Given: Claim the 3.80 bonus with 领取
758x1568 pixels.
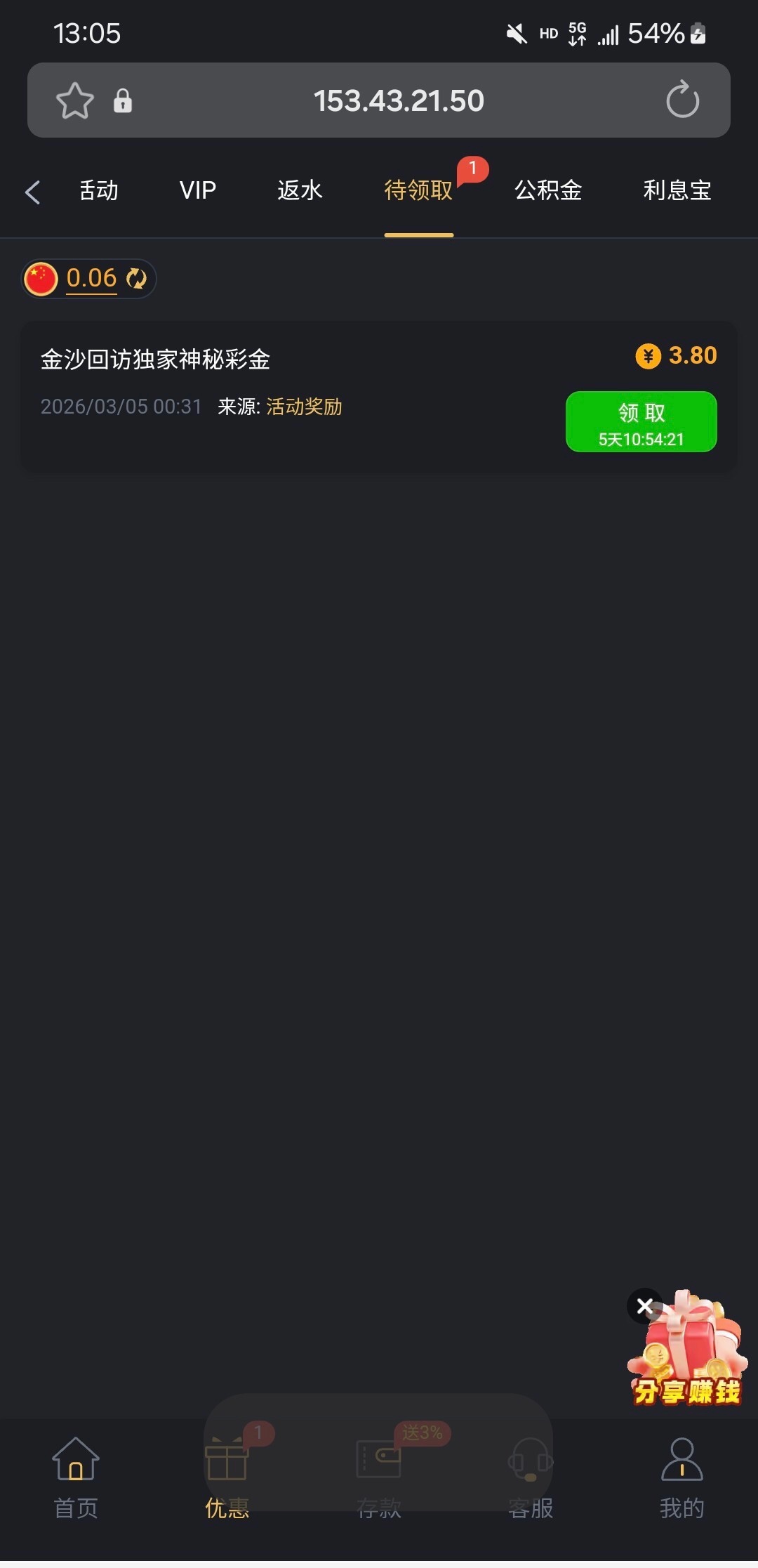Looking at the screenshot, I should [641, 421].
